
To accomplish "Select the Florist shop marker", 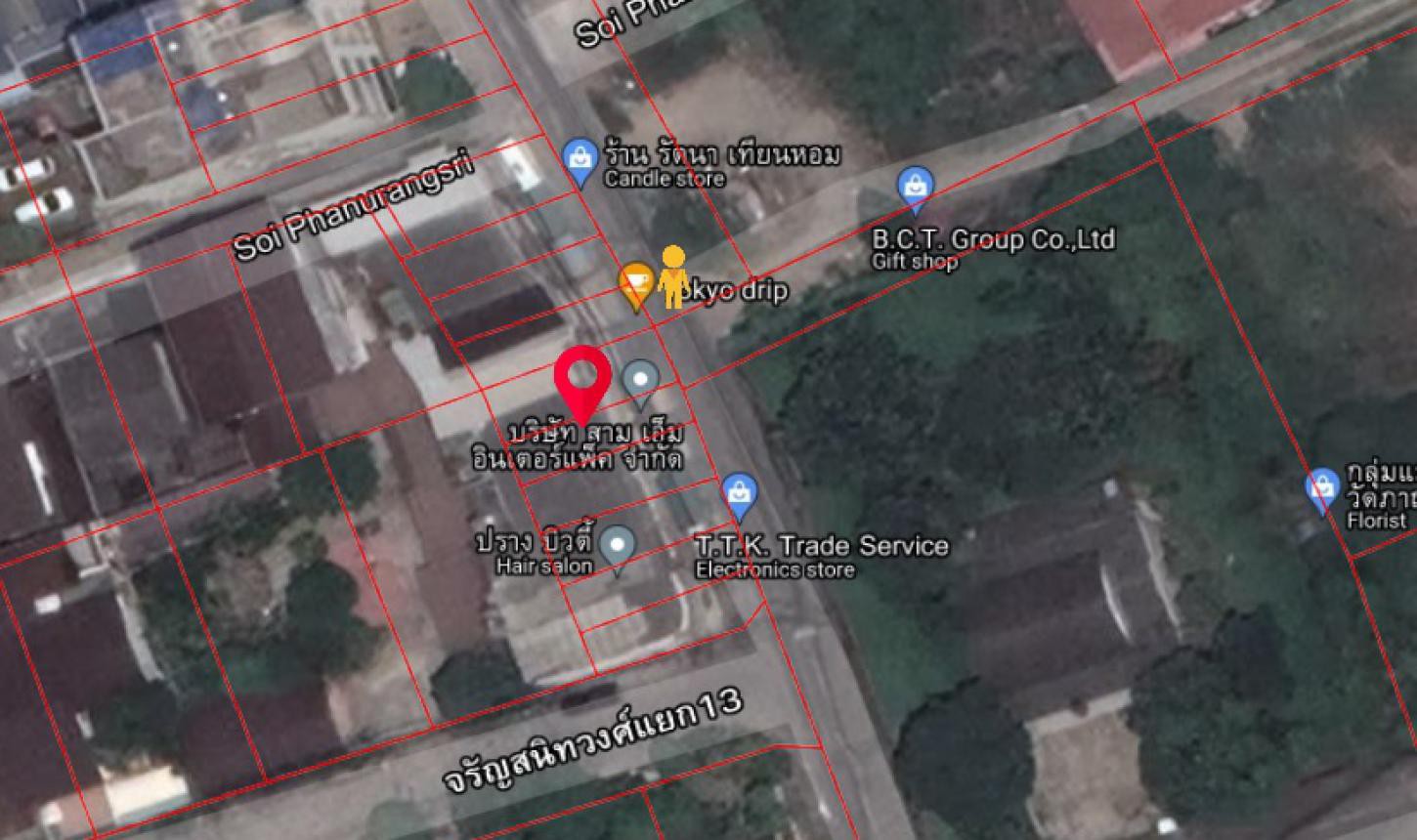I will coord(1322,487).
